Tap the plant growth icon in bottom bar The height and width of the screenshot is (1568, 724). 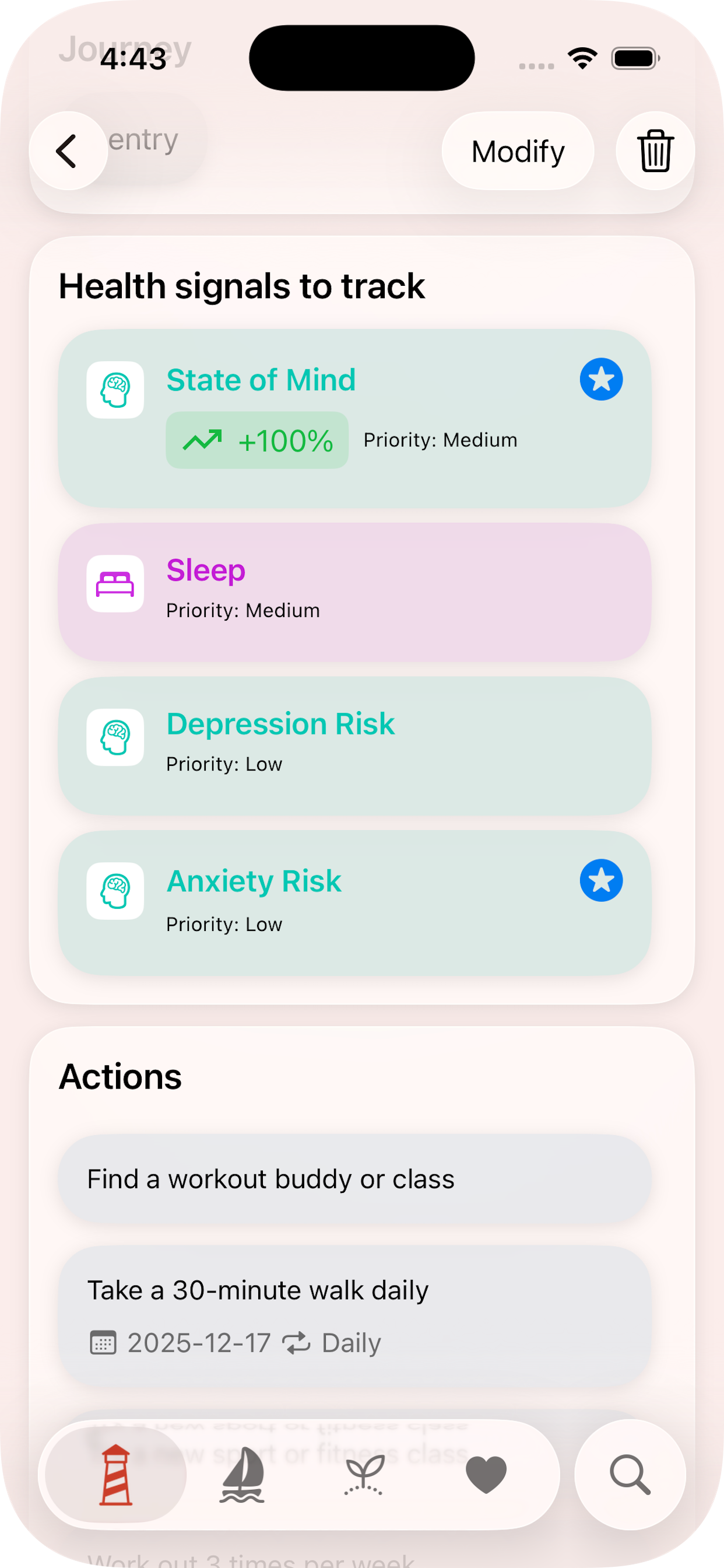coord(364,1473)
